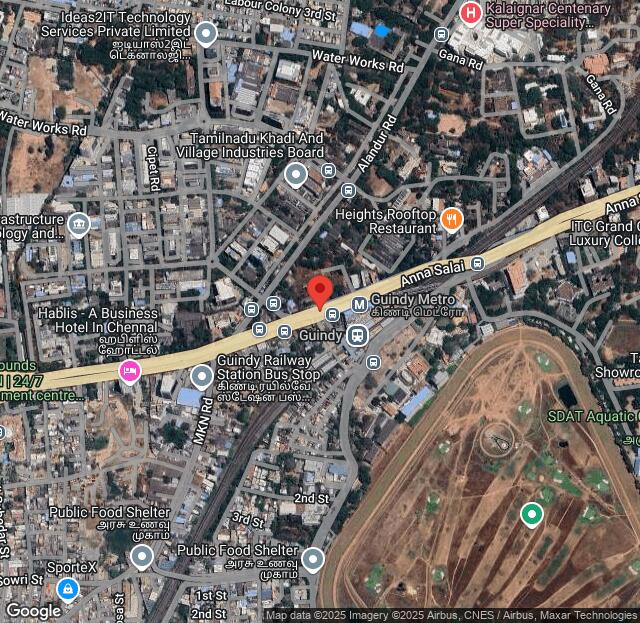Viewport: 640px width, 623px height.
Task: Open the Hablis business hotel marker
Action: pos(129,372)
